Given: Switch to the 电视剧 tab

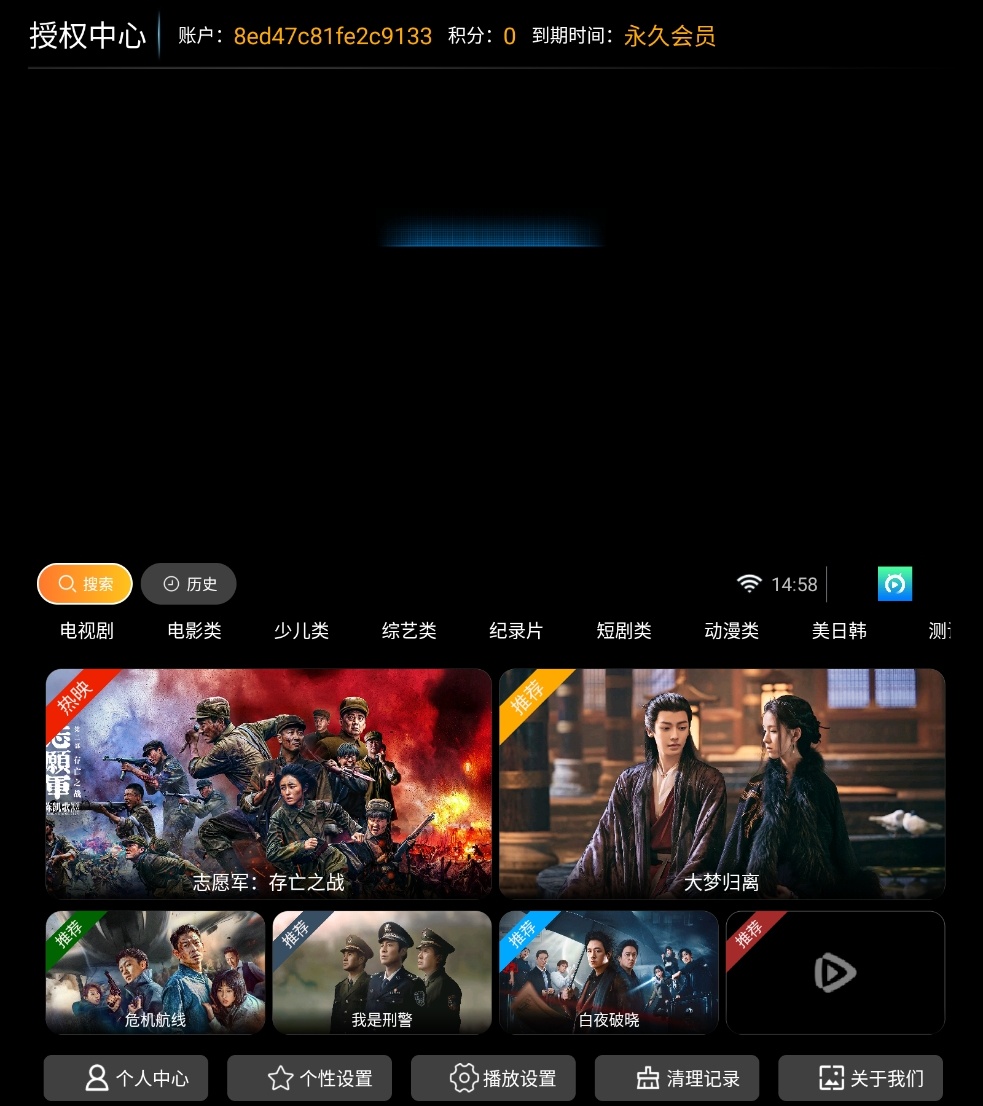Looking at the screenshot, I should 87,631.
